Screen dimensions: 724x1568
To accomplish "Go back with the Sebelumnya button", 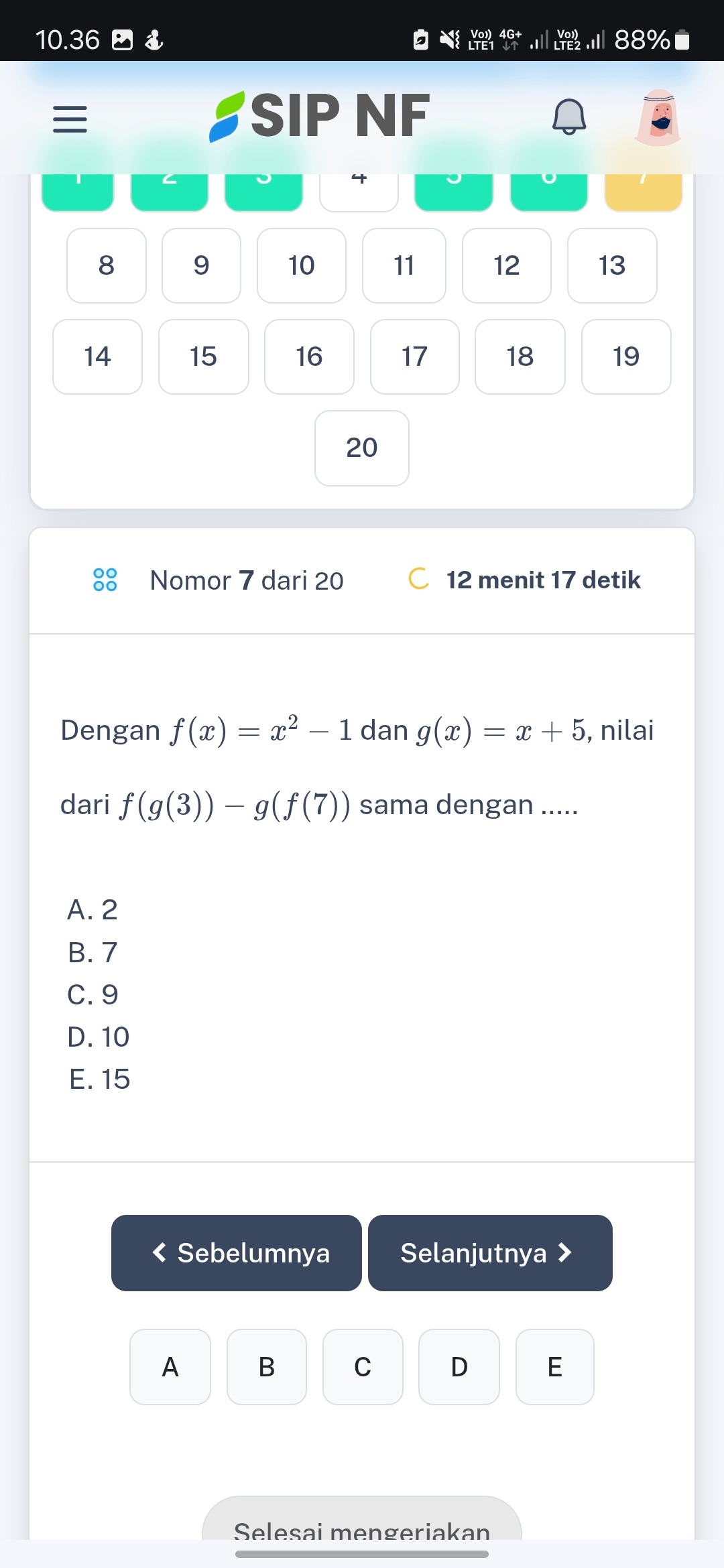I will point(237,1252).
